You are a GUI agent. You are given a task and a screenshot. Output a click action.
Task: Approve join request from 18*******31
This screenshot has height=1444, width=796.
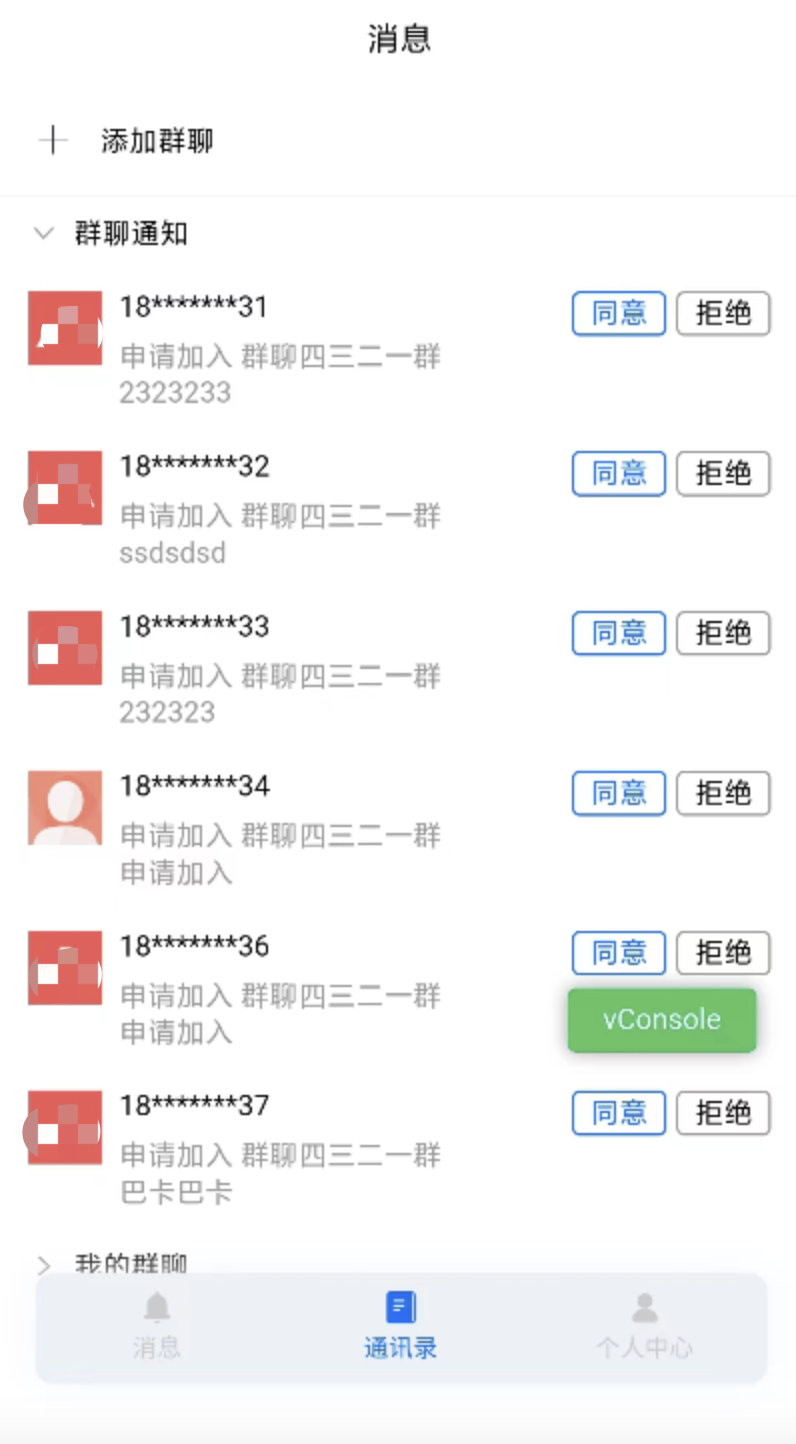pyautogui.click(x=618, y=314)
